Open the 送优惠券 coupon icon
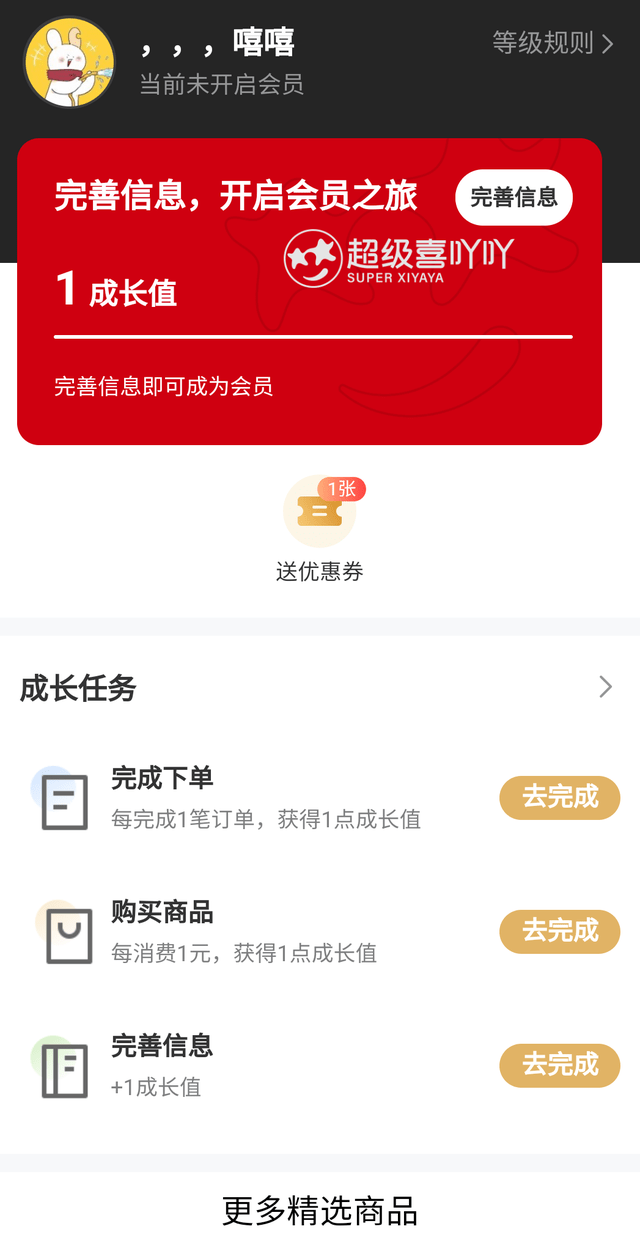Image resolution: width=640 pixels, height=1240 pixels. 320,512
